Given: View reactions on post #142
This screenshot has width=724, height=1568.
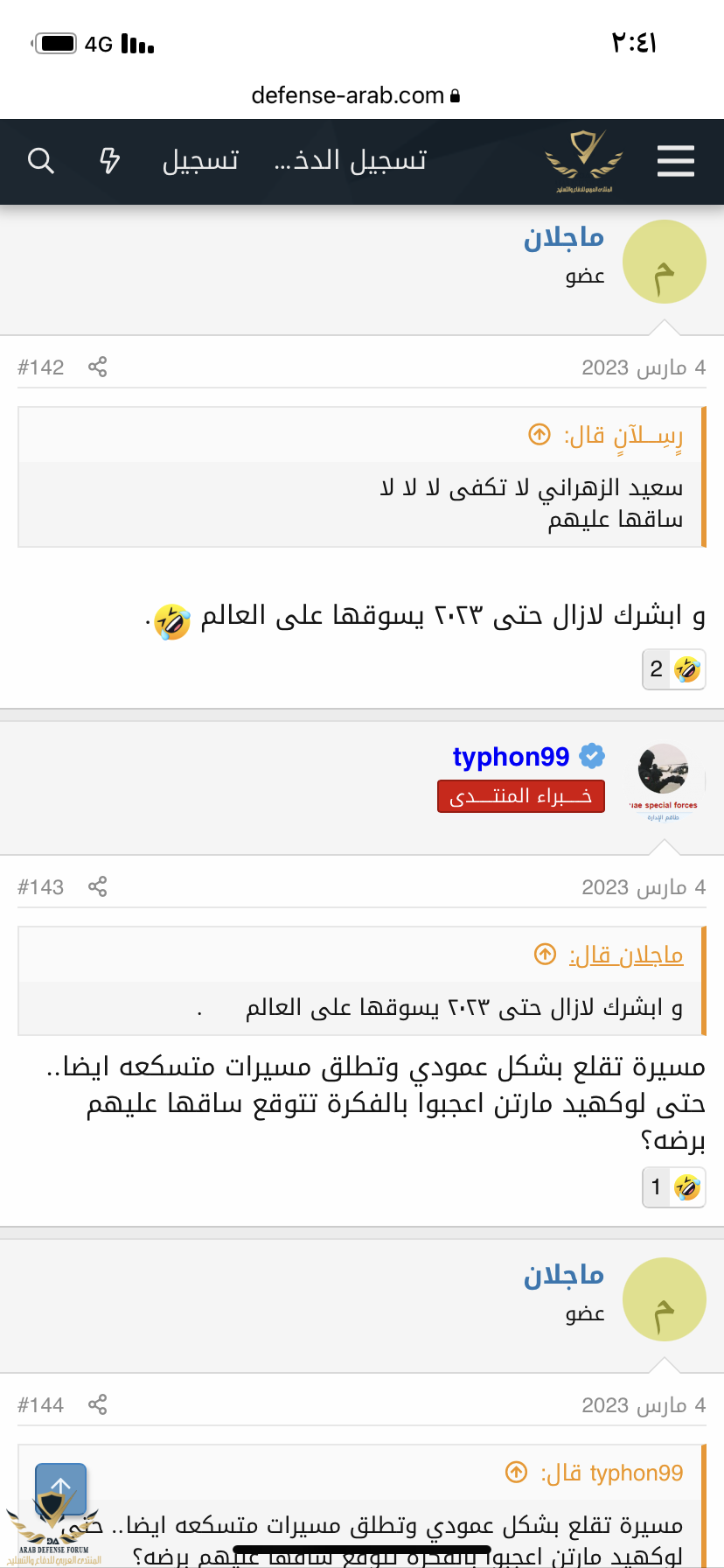Looking at the screenshot, I should (x=674, y=669).
